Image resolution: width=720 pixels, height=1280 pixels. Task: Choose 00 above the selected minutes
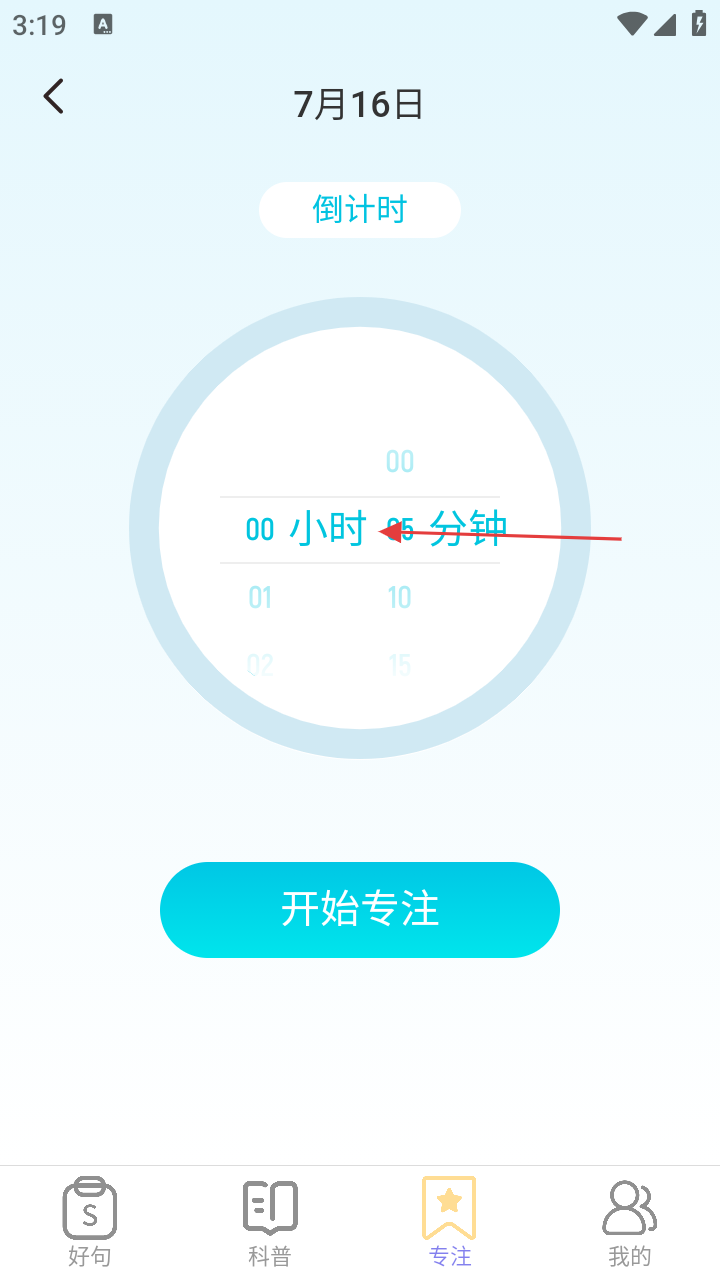[399, 461]
